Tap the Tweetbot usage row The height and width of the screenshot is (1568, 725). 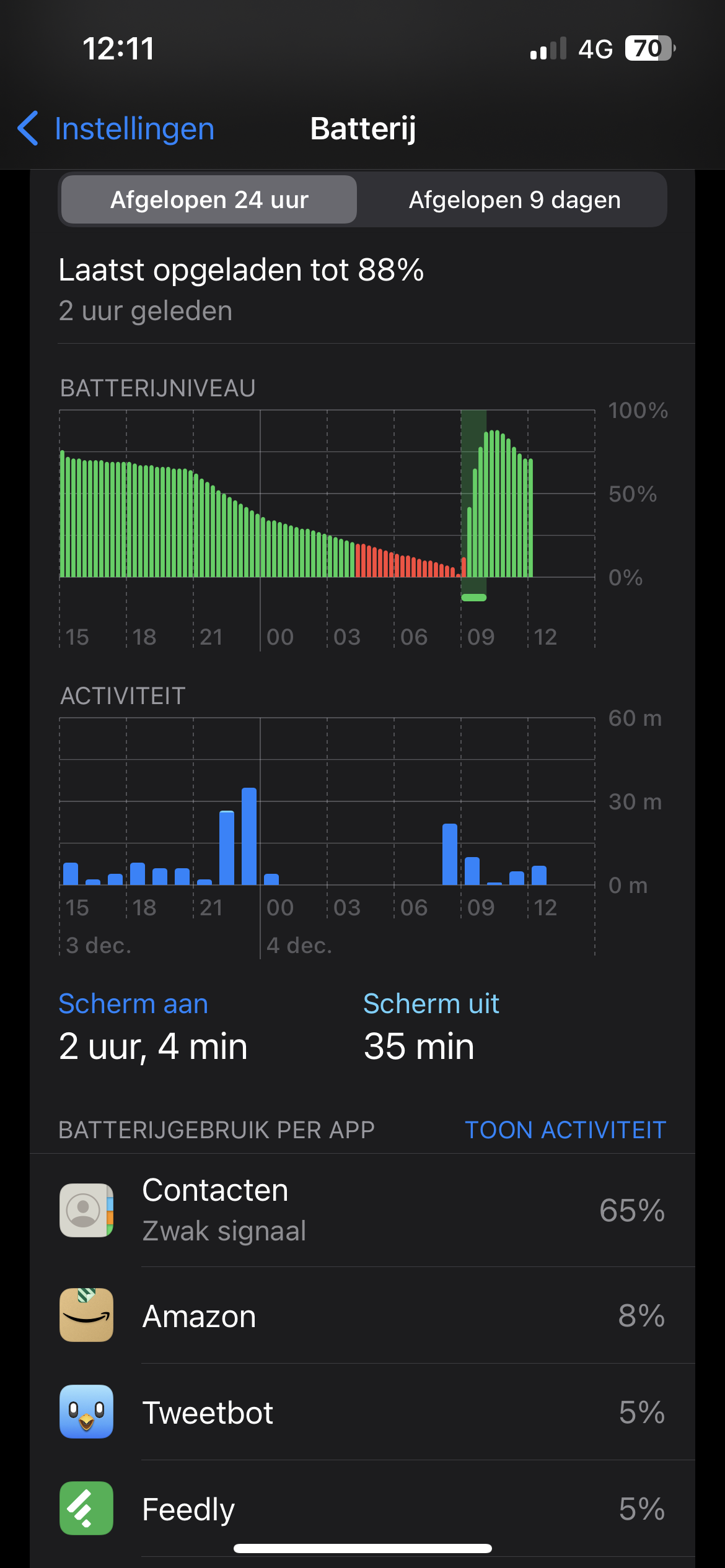(362, 1413)
